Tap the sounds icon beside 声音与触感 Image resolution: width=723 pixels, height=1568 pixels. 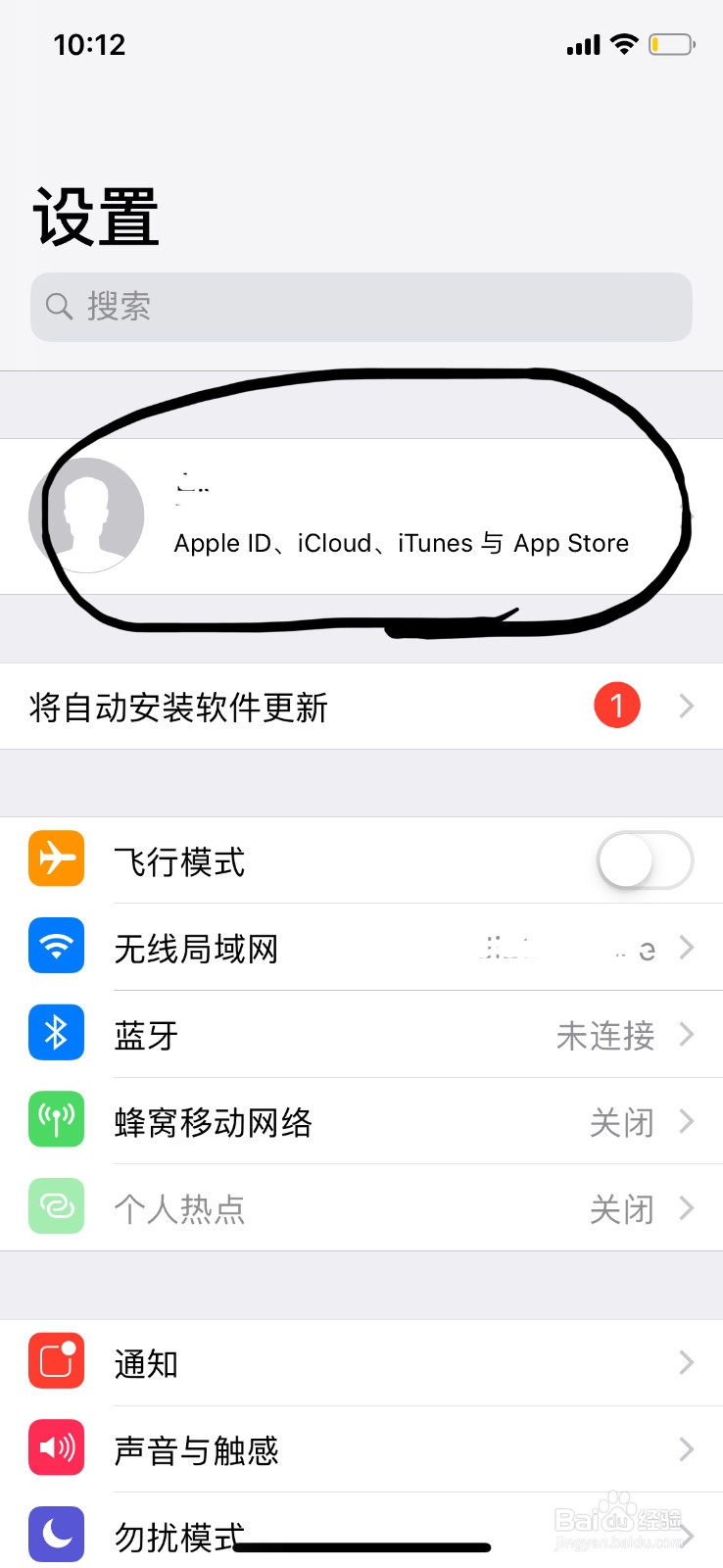click(x=56, y=1447)
